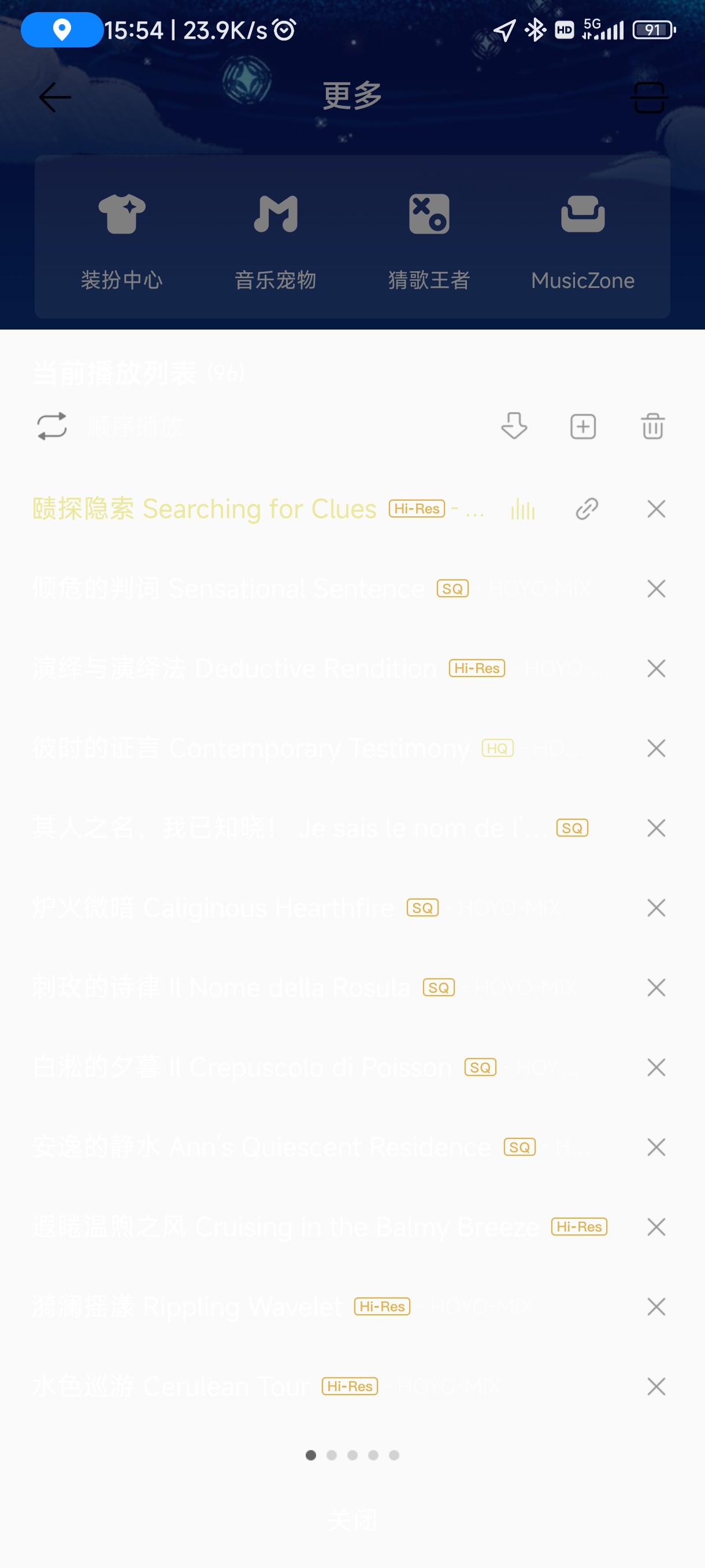Go back with the arrow at top left
Image resolution: width=705 pixels, height=1568 pixels.
tap(54, 97)
